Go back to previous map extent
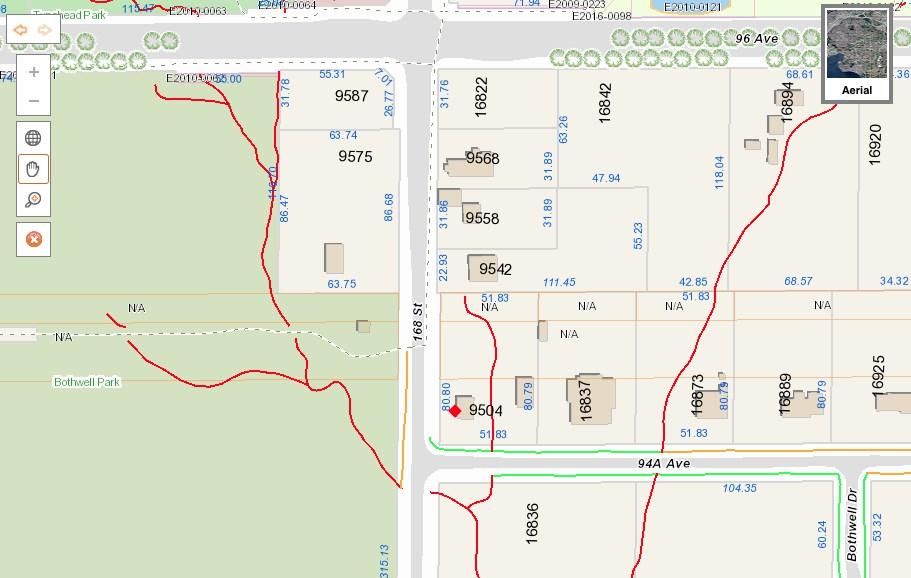The image size is (911, 578). 20,30
